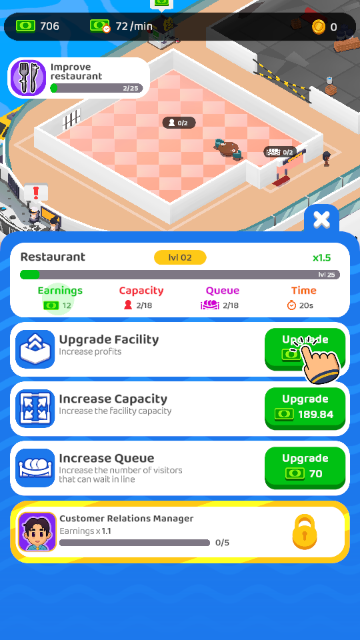This screenshot has height=640, width=360.
Task: Purchase the Increase Queue upgrade for 70
Action: click(305, 468)
